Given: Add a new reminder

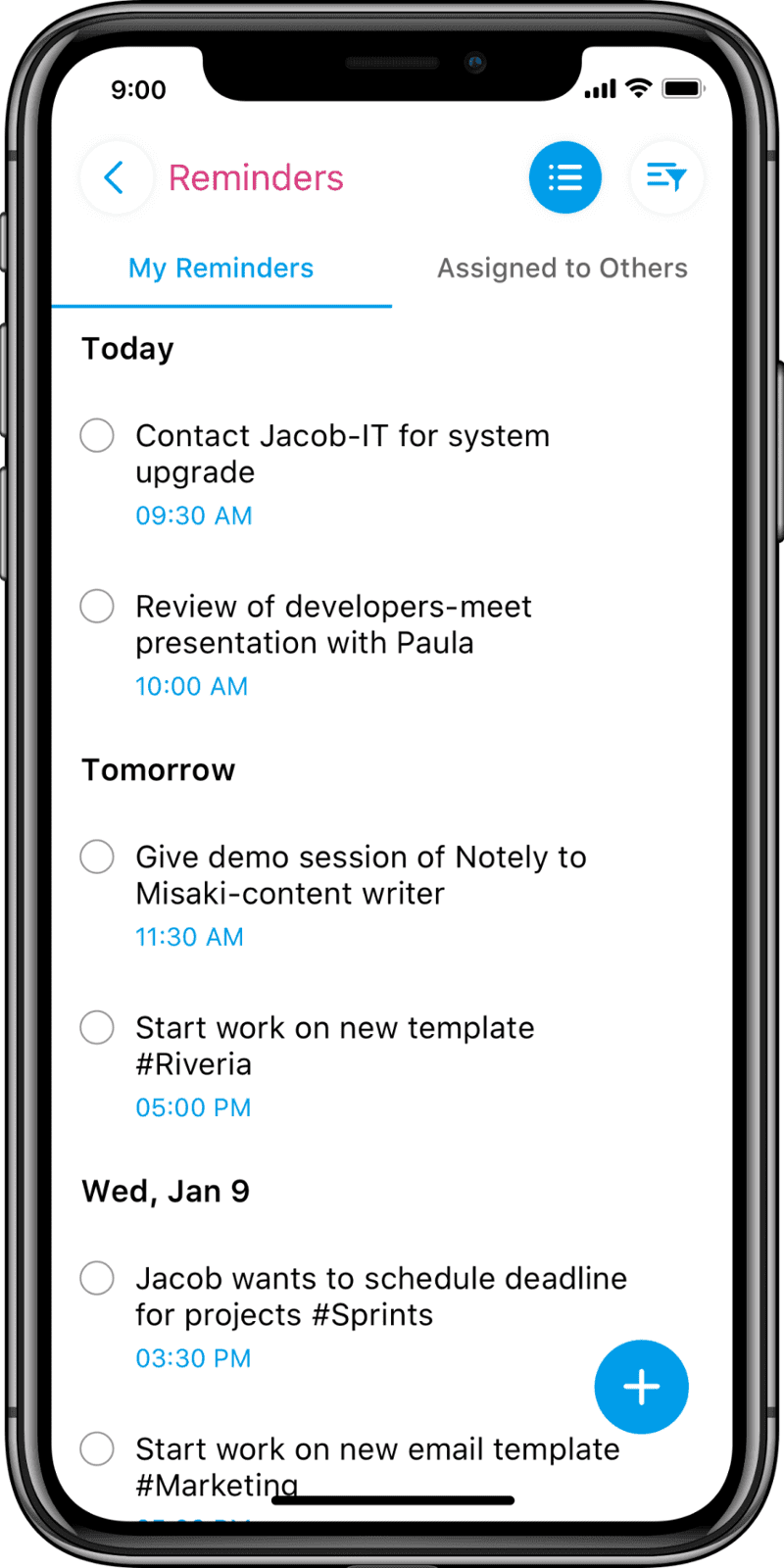Looking at the screenshot, I should pos(641,1387).
